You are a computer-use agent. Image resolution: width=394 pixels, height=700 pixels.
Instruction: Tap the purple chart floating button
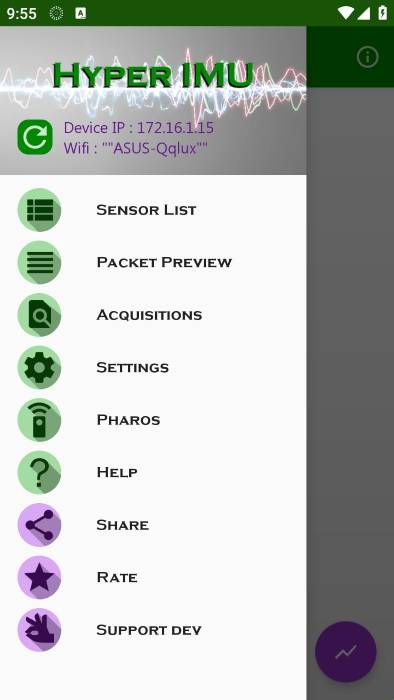346,652
